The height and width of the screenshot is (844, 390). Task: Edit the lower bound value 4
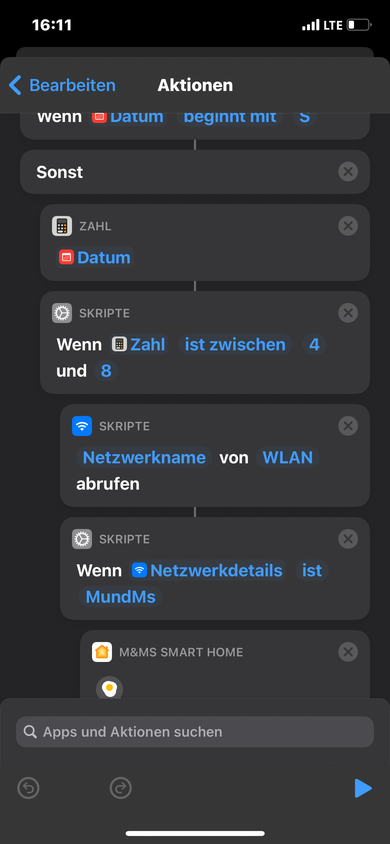point(314,344)
